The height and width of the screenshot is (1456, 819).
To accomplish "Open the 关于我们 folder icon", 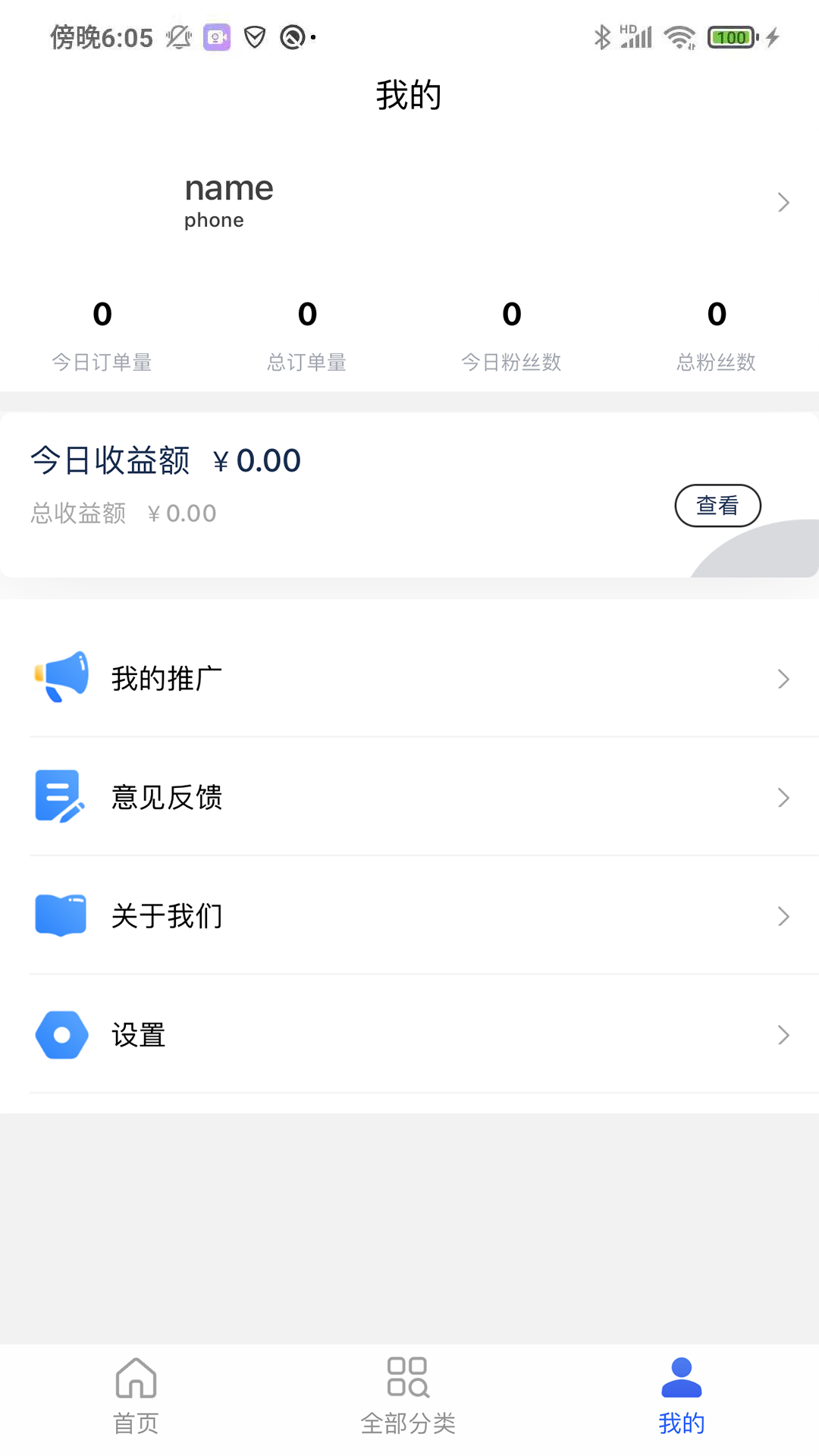I will coord(61,915).
